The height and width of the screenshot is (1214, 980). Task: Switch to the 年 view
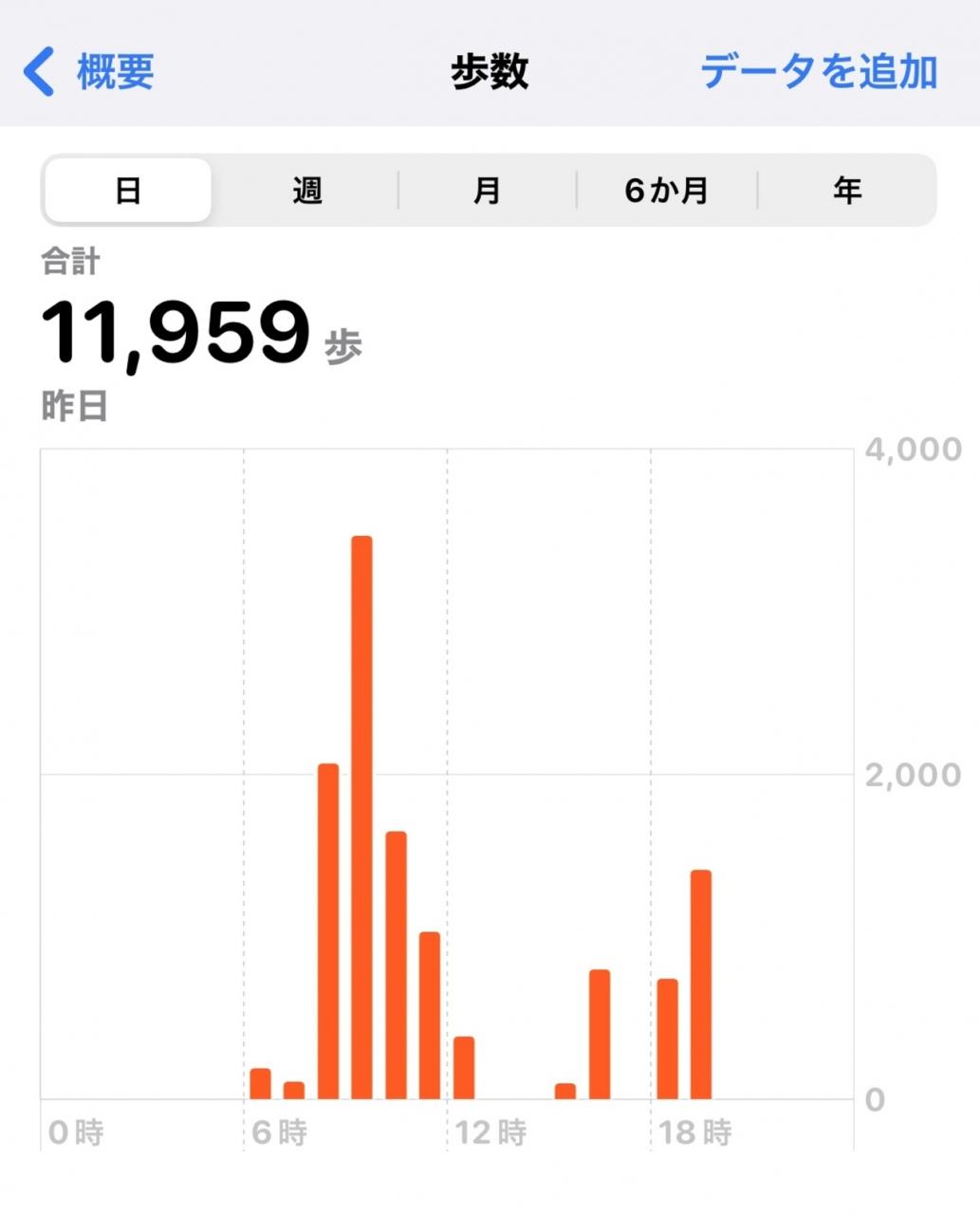[x=846, y=191]
